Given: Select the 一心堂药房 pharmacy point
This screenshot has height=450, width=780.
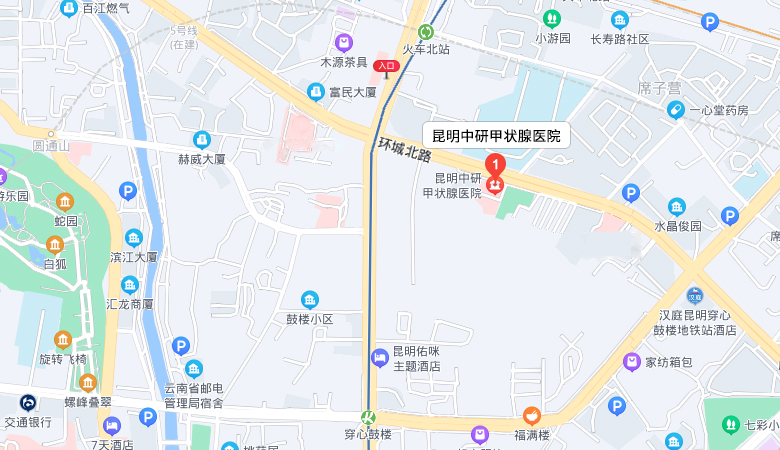Looking at the screenshot, I should click(677, 110).
